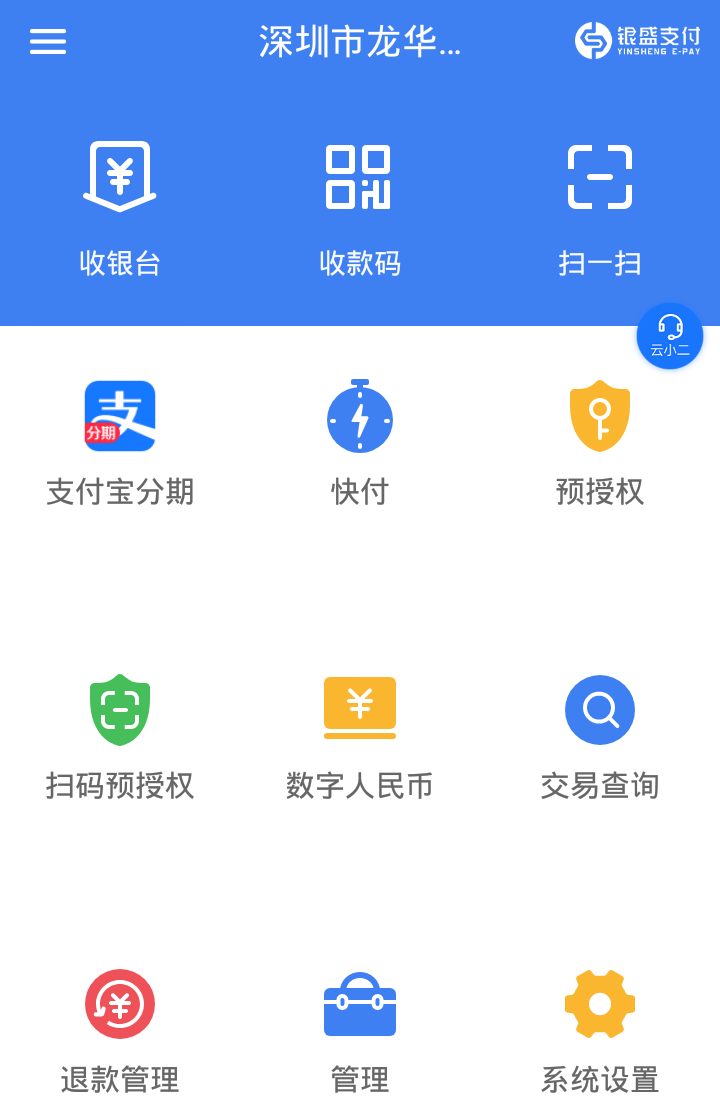This screenshot has height=1102, width=720.
Task: Contact 云小二 customer service floating button
Action: click(670, 336)
